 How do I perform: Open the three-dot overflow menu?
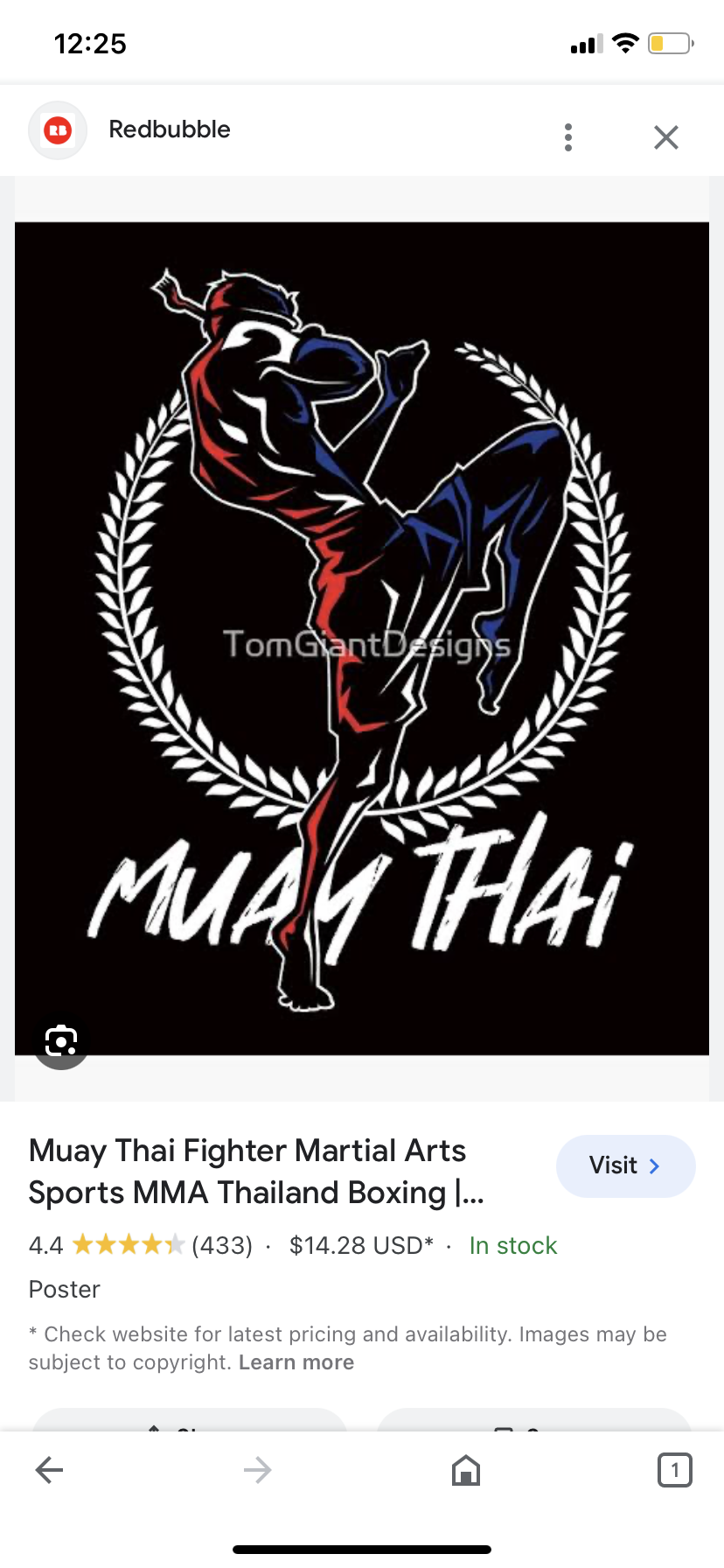[568, 137]
